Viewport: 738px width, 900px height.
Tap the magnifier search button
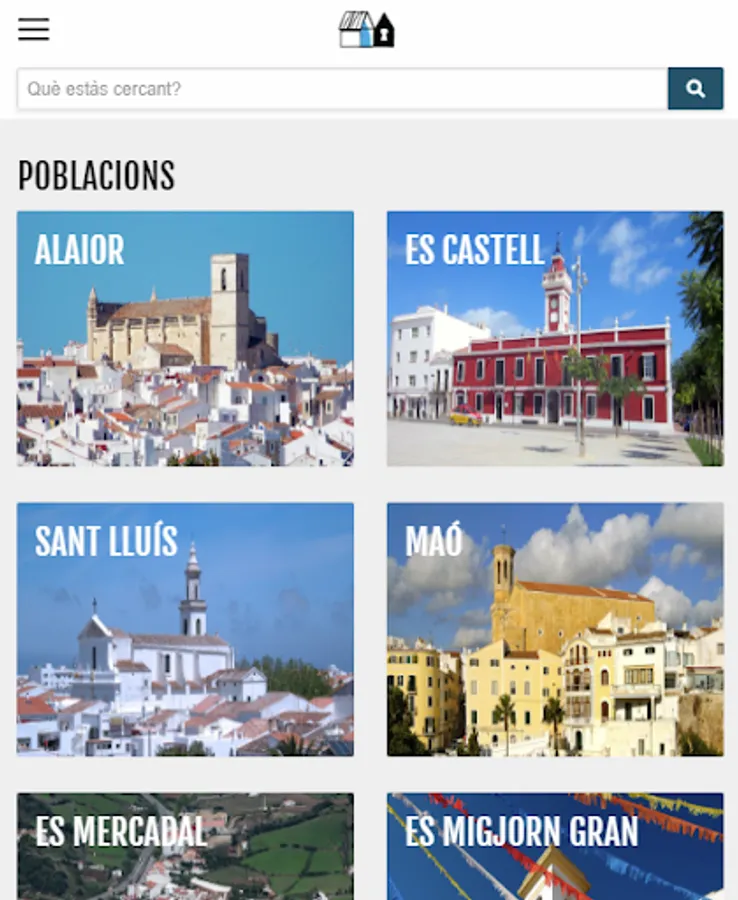click(696, 88)
